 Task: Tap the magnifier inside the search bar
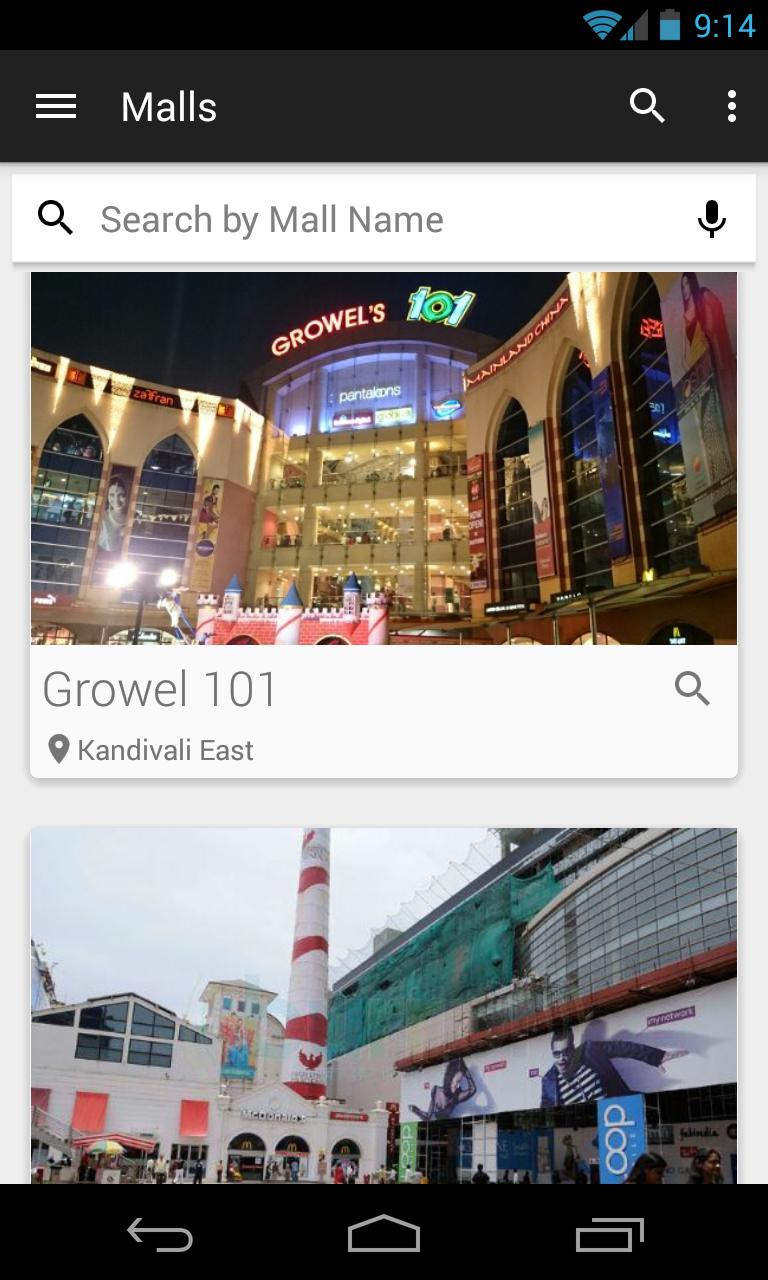click(55, 218)
